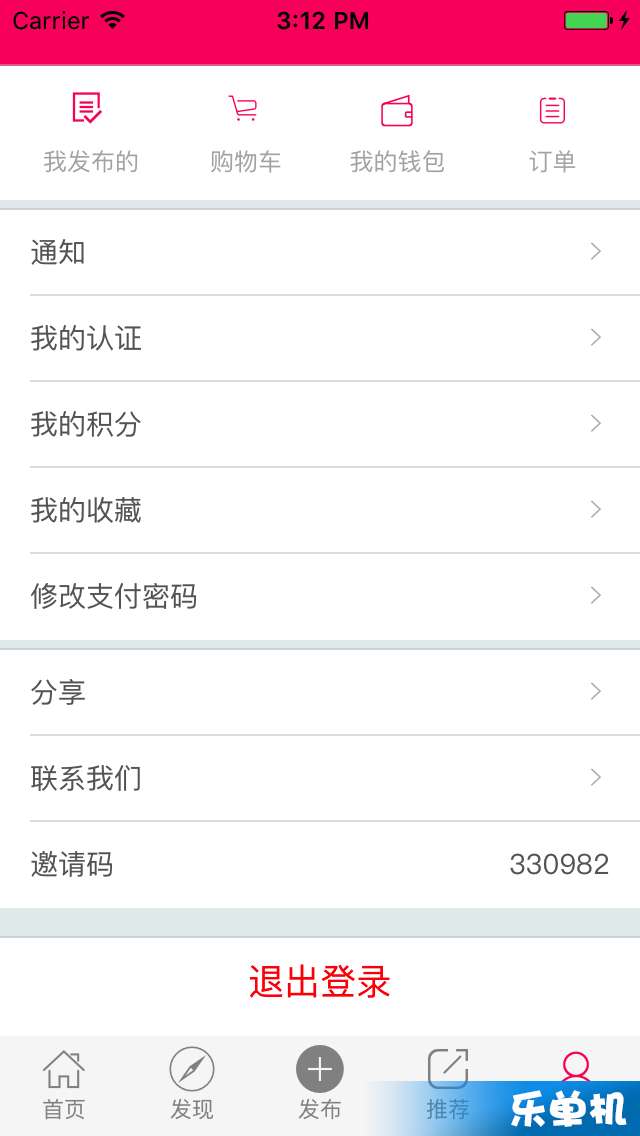Switch to the 推荐 recommend tab
640x1136 pixels.
[448, 1085]
